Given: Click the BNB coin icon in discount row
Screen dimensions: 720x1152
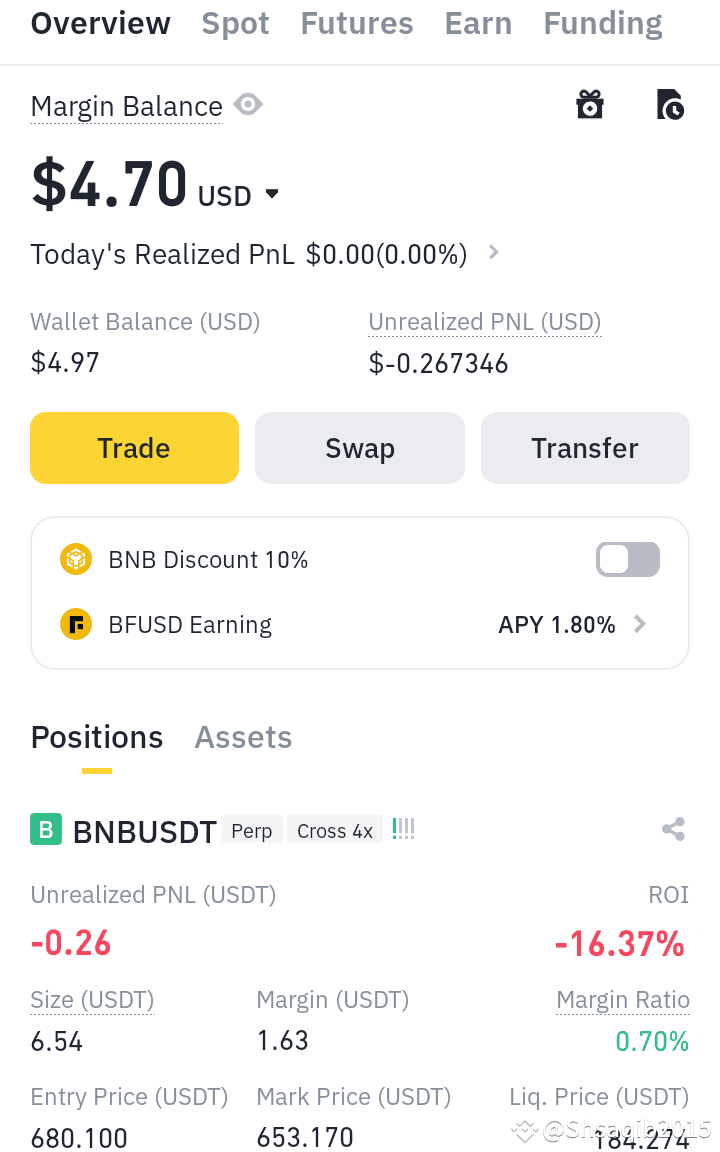Looking at the screenshot, I should (x=75, y=559).
